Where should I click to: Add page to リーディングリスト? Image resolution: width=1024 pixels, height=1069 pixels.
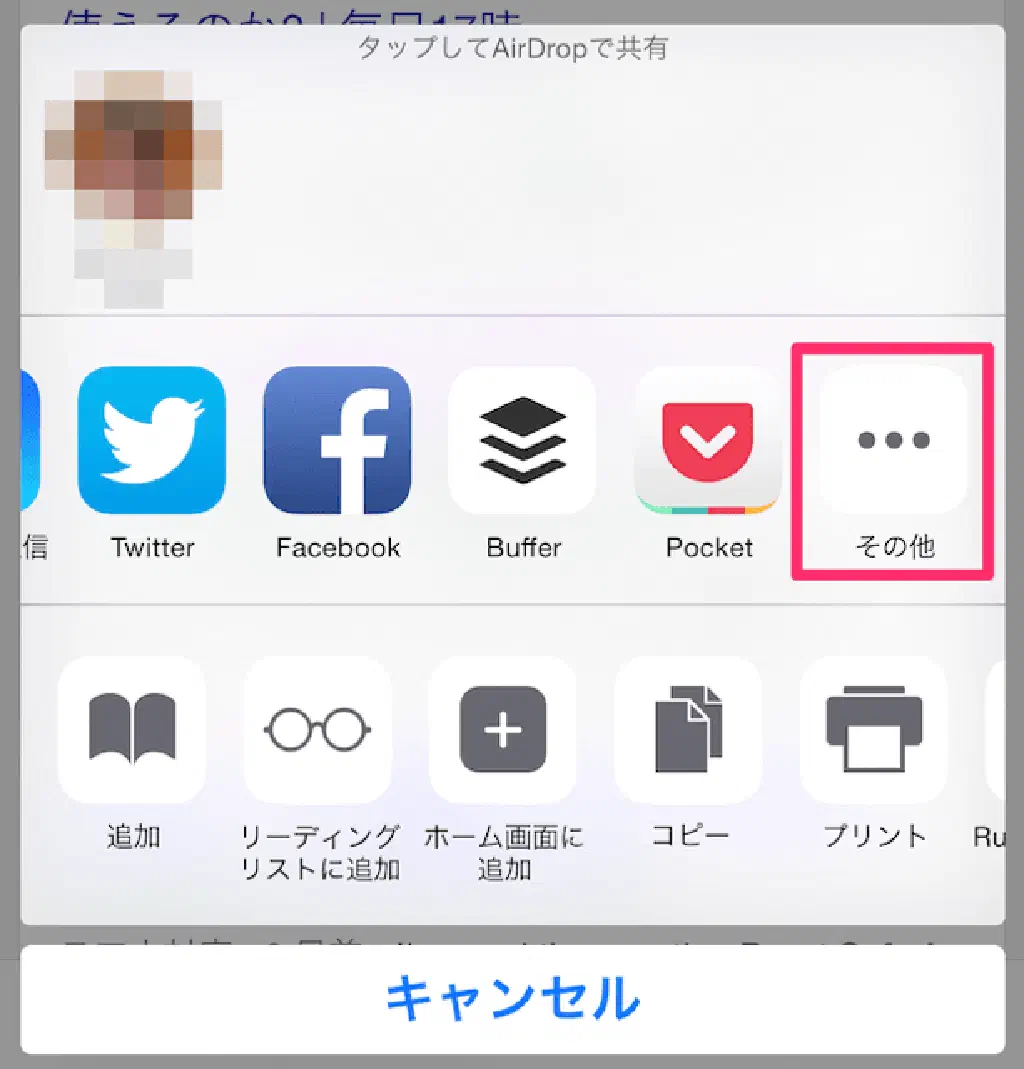[x=318, y=731]
